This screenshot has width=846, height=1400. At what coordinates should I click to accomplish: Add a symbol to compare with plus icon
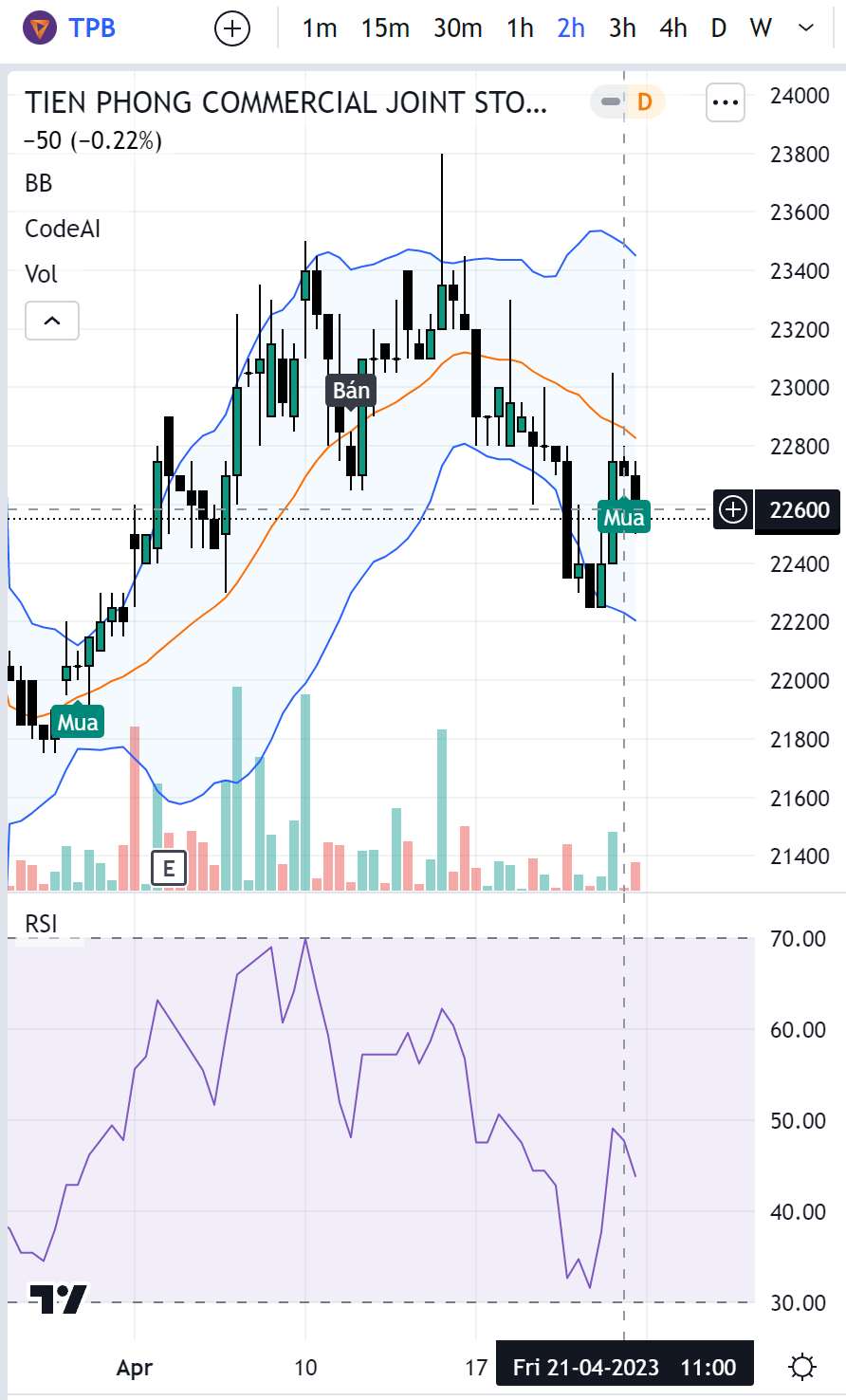tap(232, 28)
